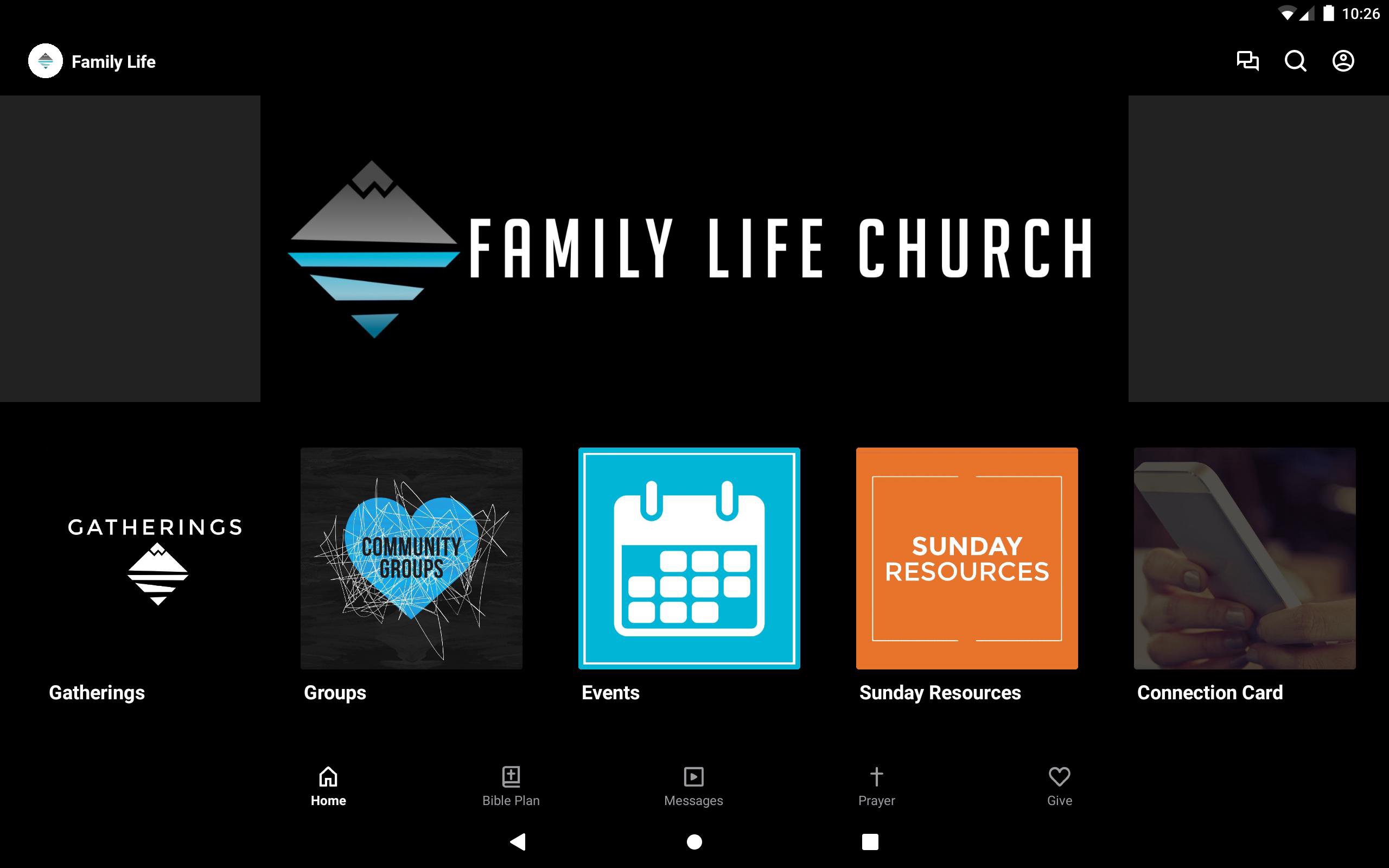
Task: Switch to the Messages tab
Action: pyautogui.click(x=693, y=786)
